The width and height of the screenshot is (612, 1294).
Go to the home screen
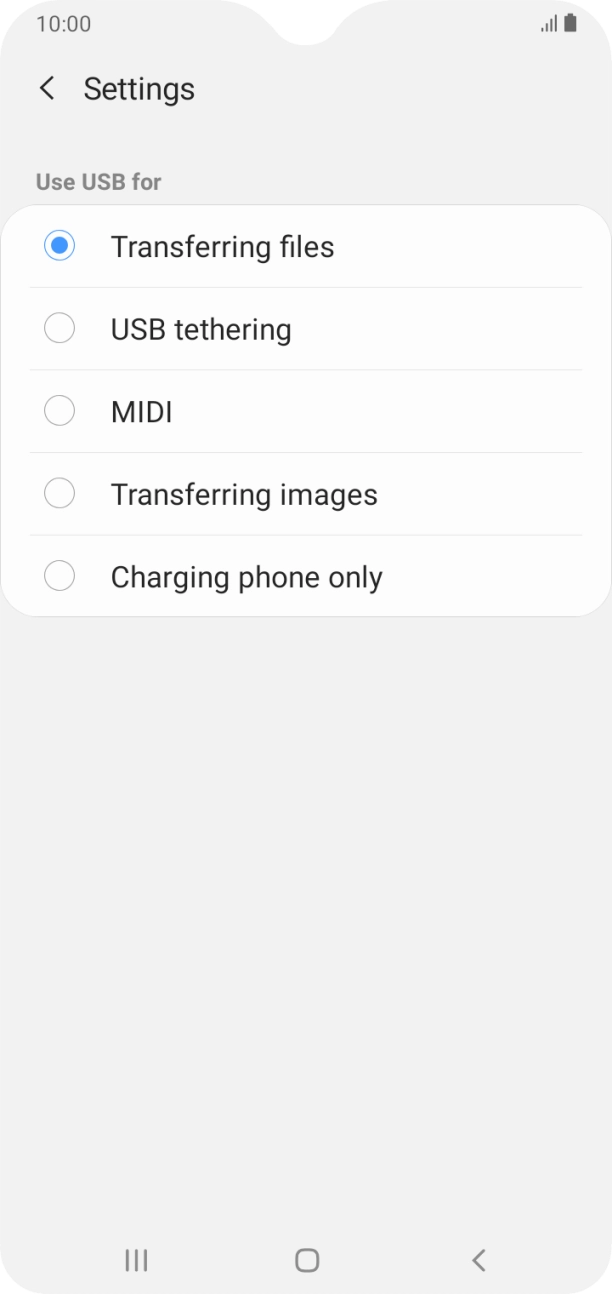[307, 1260]
